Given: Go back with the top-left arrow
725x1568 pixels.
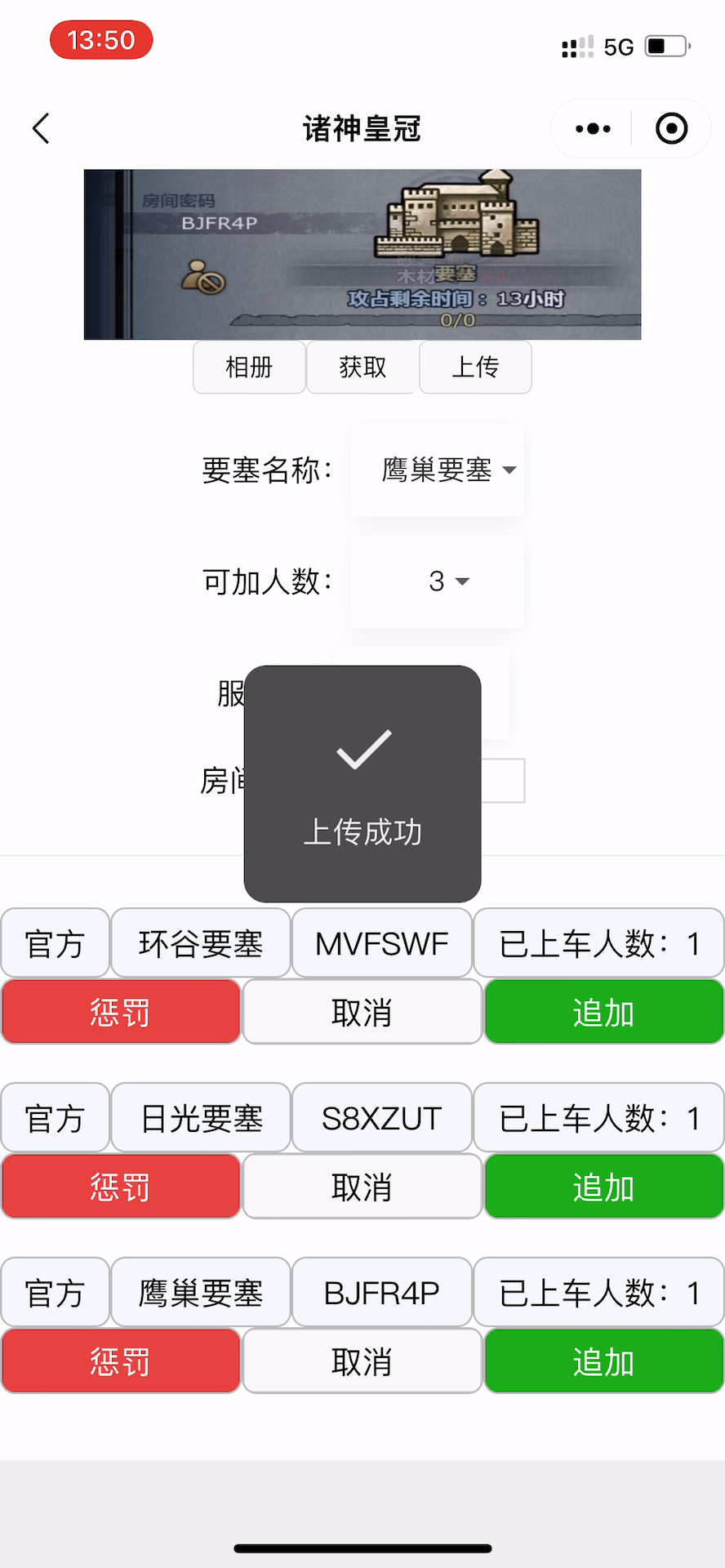Looking at the screenshot, I should [x=41, y=128].
